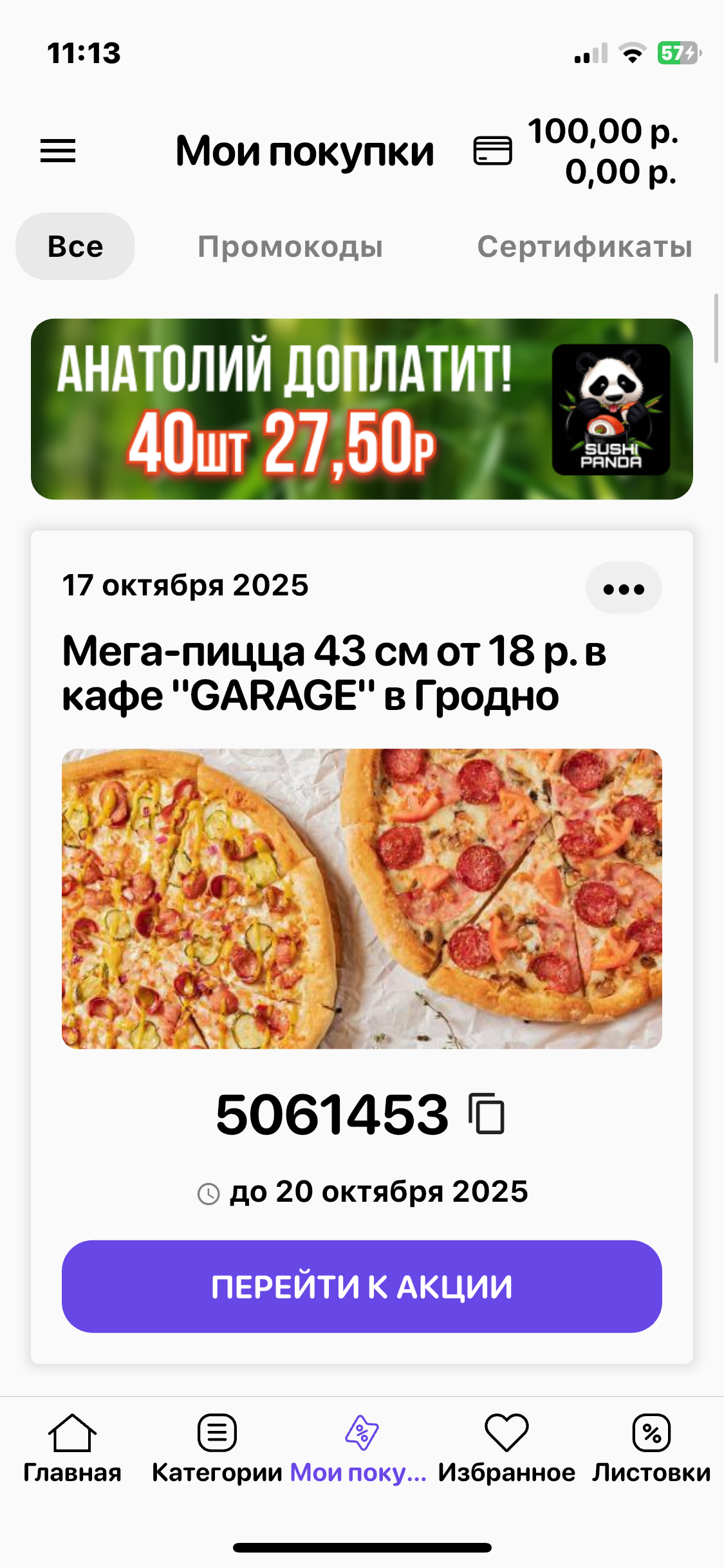Image resolution: width=724 pixels, height=1568 pixels.
Task: Open the Мега-пицца pizza photo
Action: pos(362,899)
